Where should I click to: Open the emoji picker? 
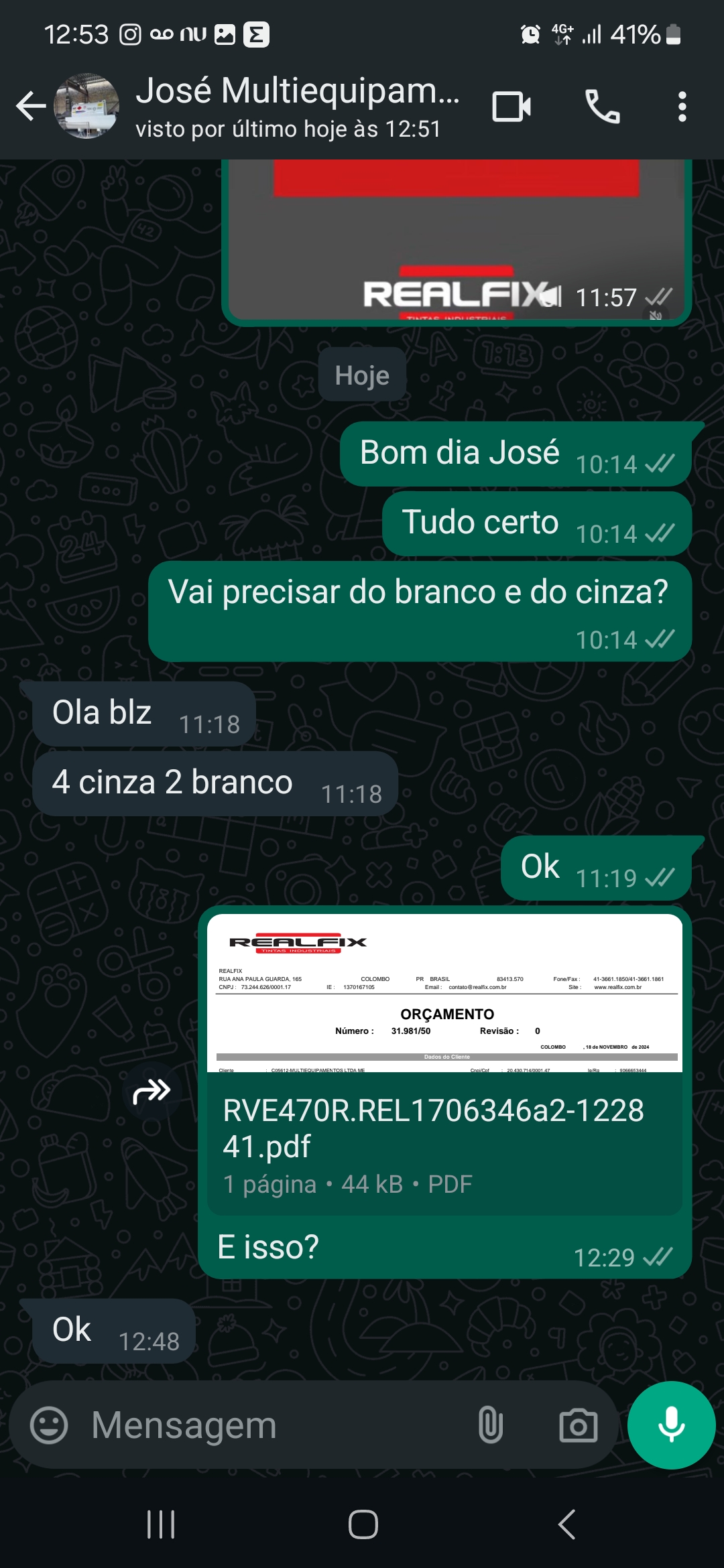click(49, 1425)
